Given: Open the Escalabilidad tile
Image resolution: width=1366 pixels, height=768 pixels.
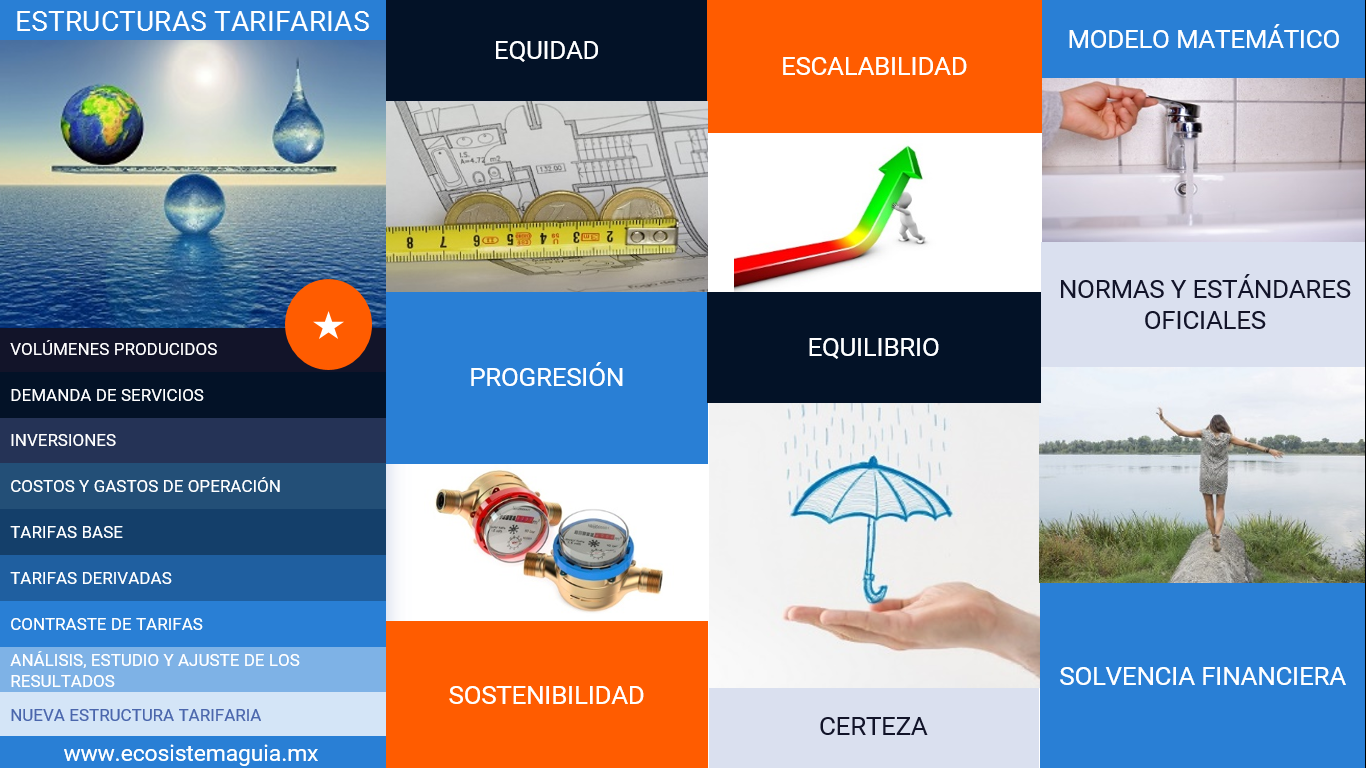Looking at the screenshot, I should [874, 67].
